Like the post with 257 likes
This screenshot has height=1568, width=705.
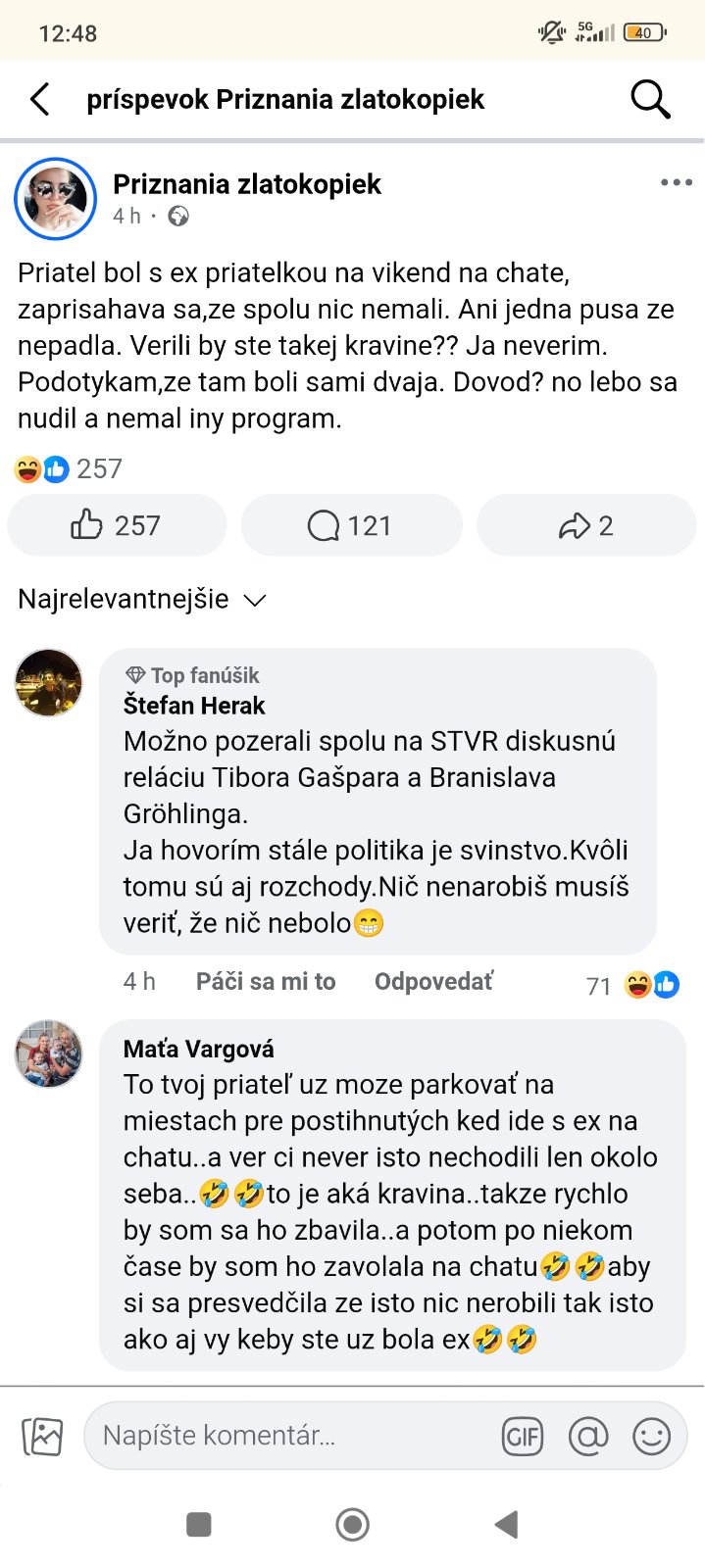tap(117, 525)
